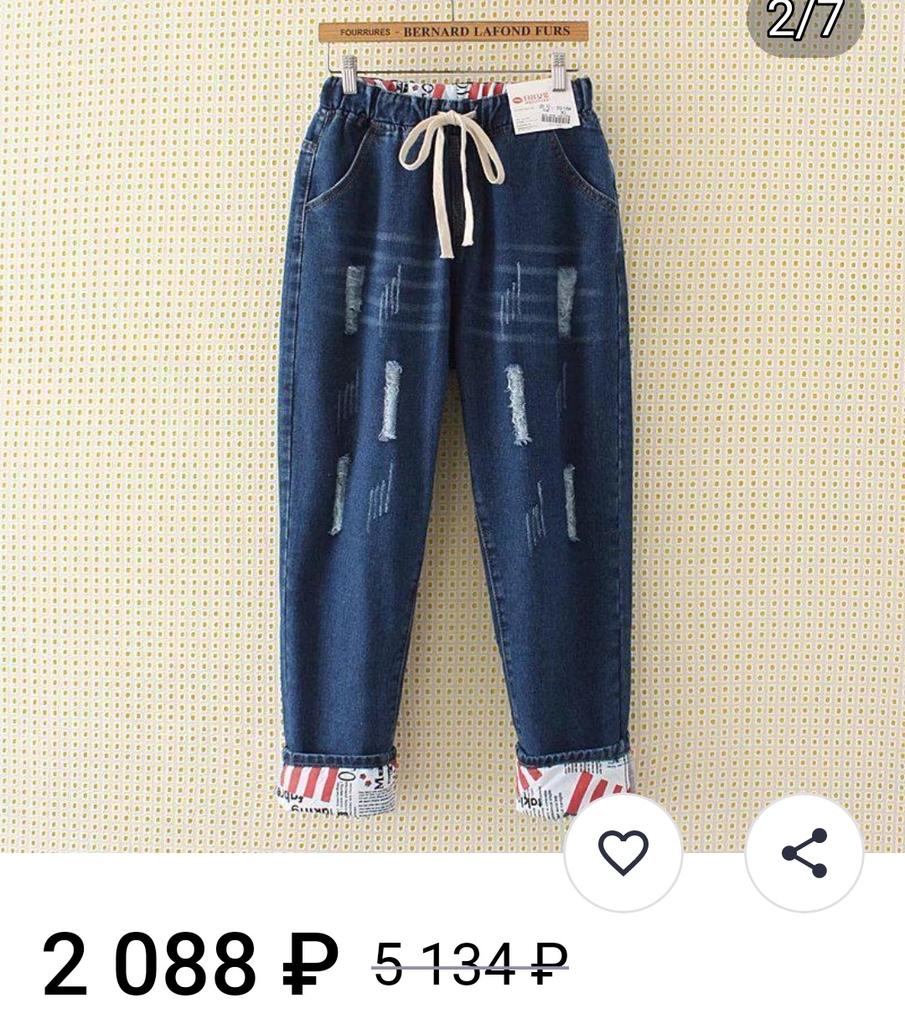This screenshot has width=905, height=1024.
Task: Share this jeans product
Action: pos(804,852)
